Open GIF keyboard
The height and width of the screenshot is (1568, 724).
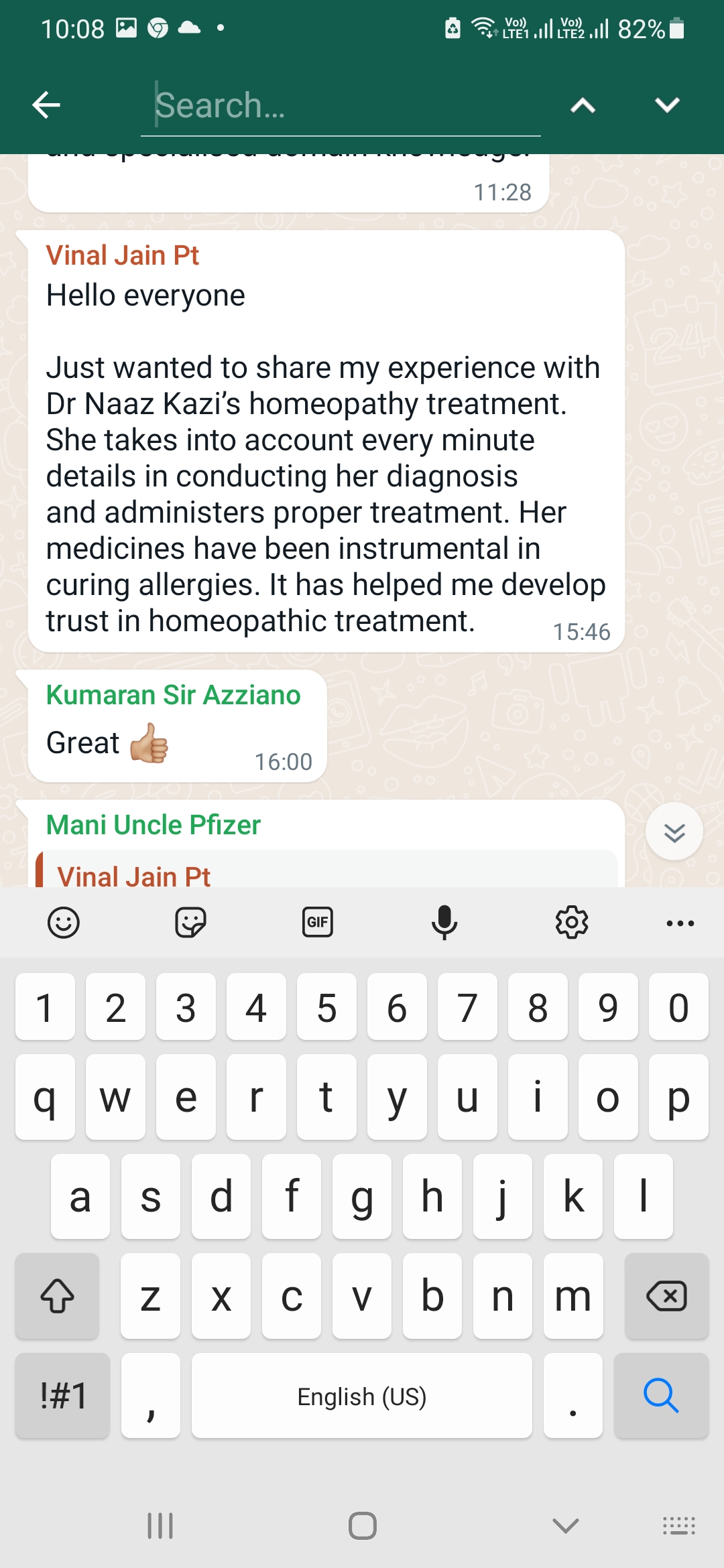tap(318, 923)
